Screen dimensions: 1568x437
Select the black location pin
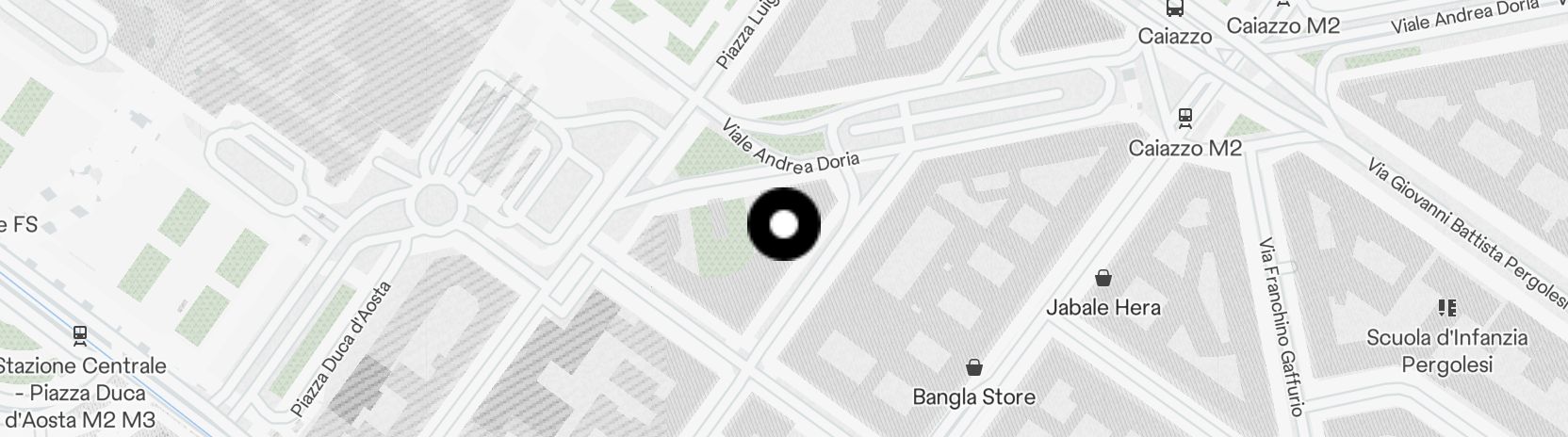[x=784, y=225]
